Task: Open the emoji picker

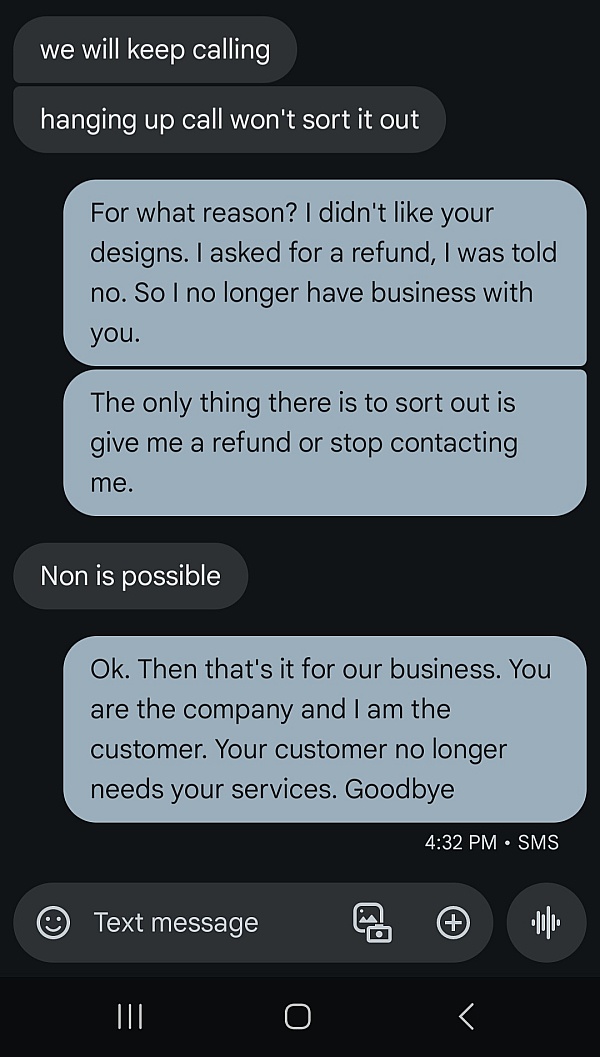Action: click(x=53, y=922)
